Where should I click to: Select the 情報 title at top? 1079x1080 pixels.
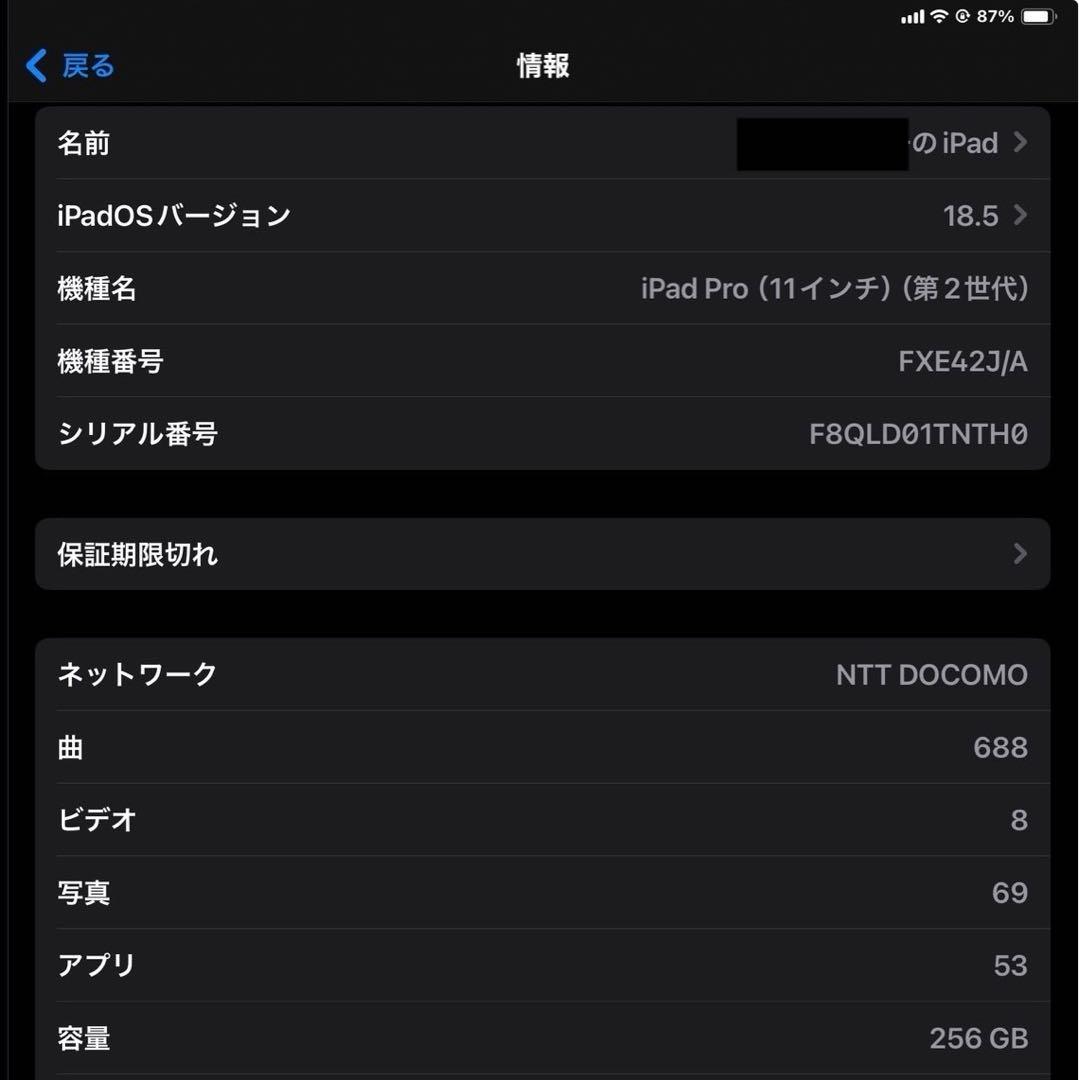click(543, 66)
